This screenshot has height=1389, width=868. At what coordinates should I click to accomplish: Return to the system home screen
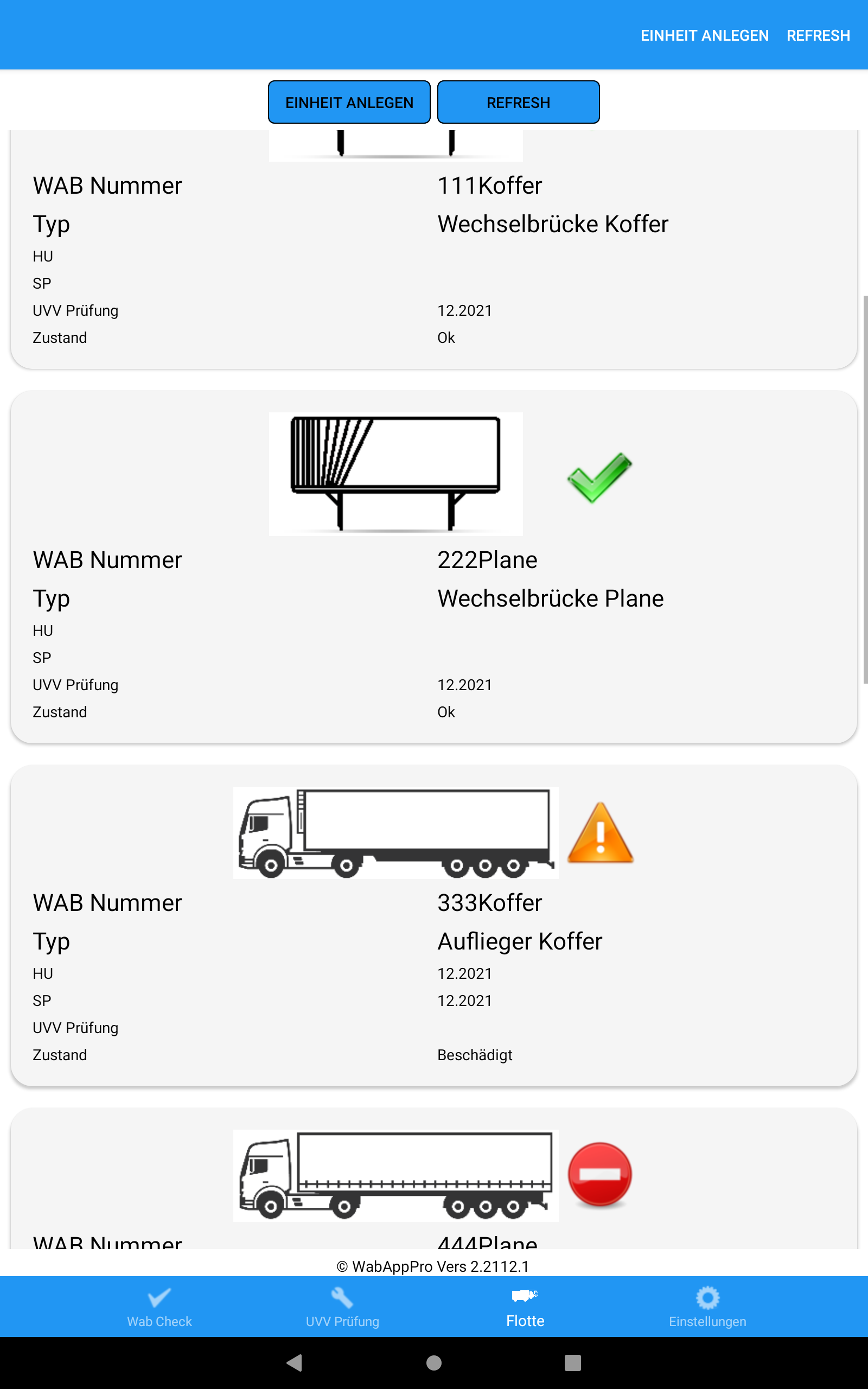pyautogui.click(x=434, y=1362)
